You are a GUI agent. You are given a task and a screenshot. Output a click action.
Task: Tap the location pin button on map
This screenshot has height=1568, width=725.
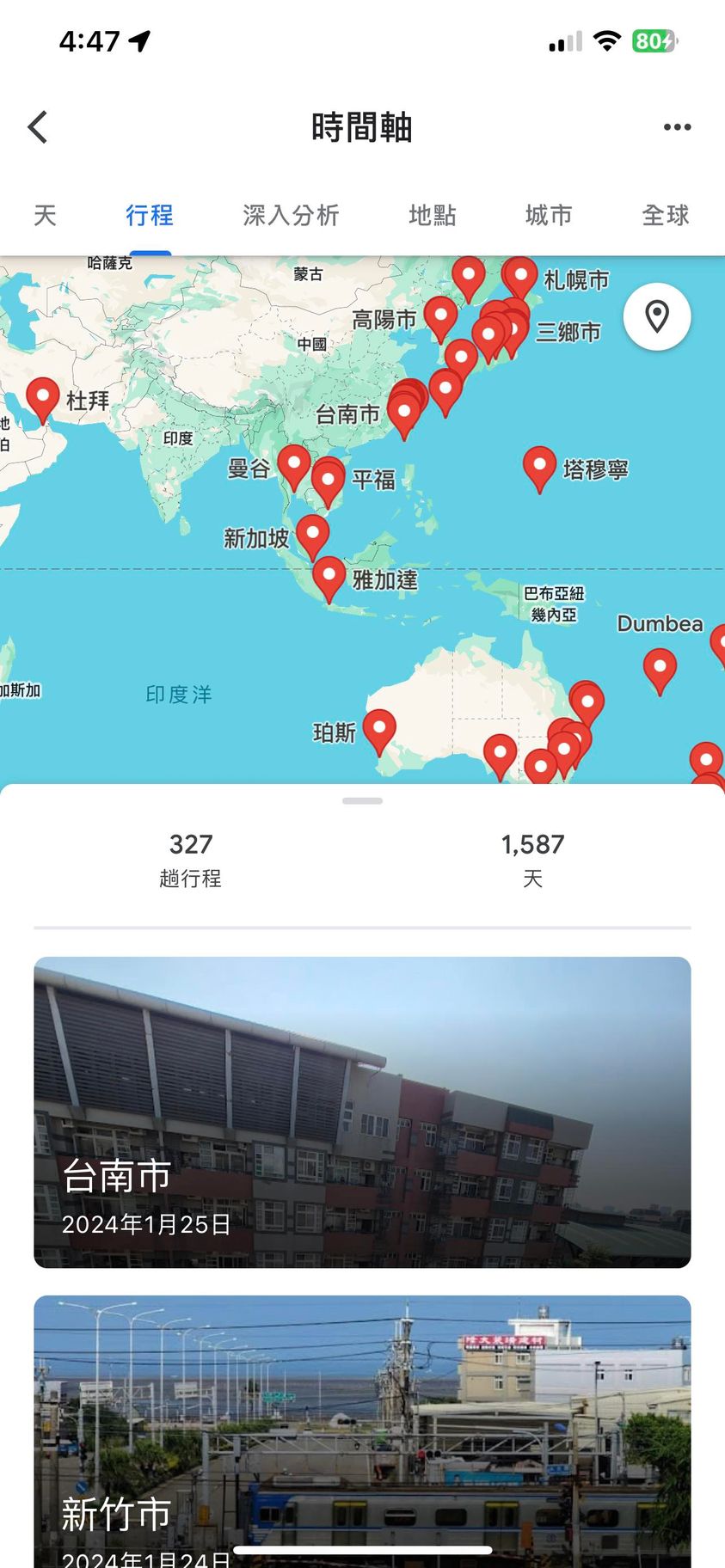657,317
